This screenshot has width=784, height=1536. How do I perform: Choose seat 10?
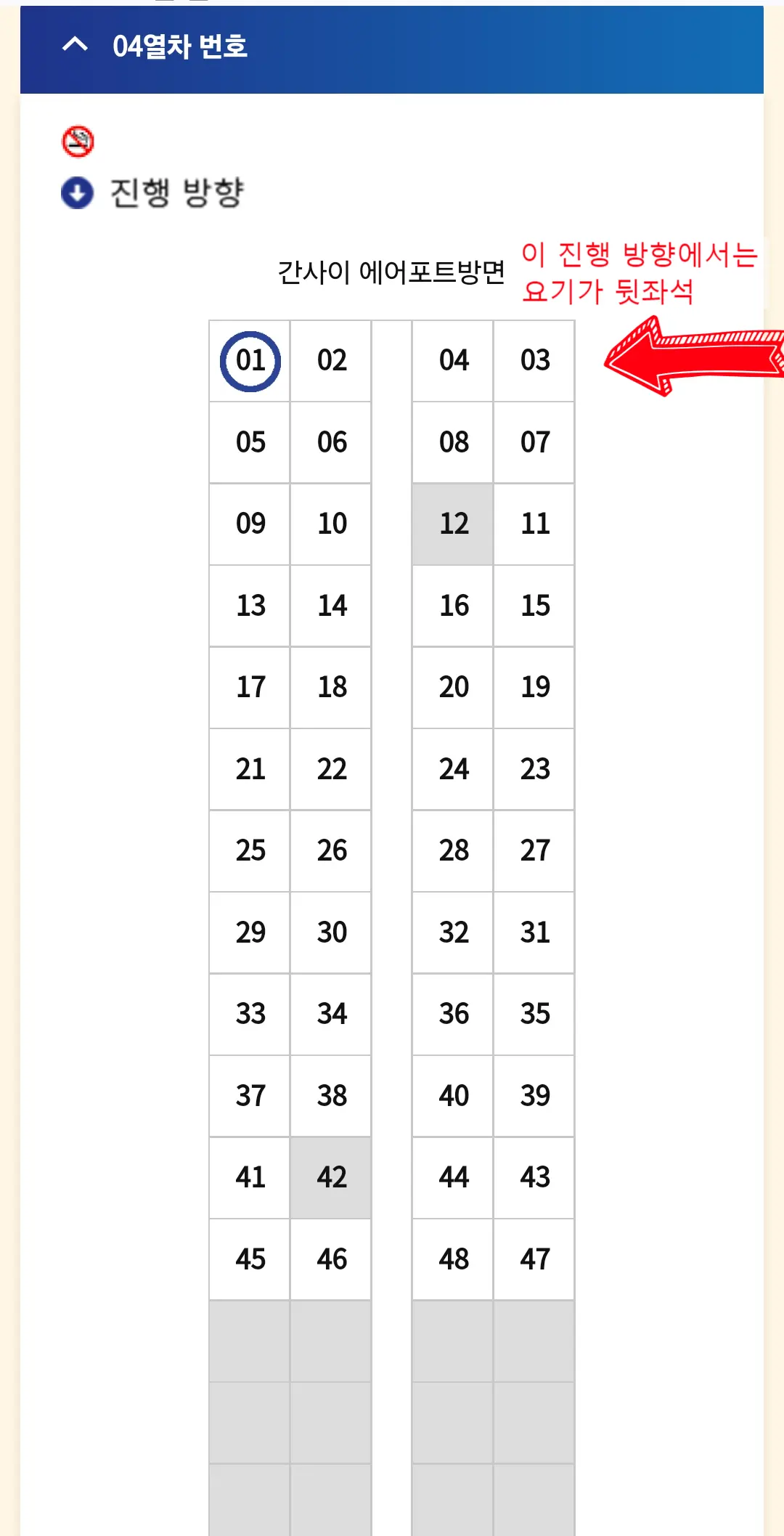[x=332, y=524]
